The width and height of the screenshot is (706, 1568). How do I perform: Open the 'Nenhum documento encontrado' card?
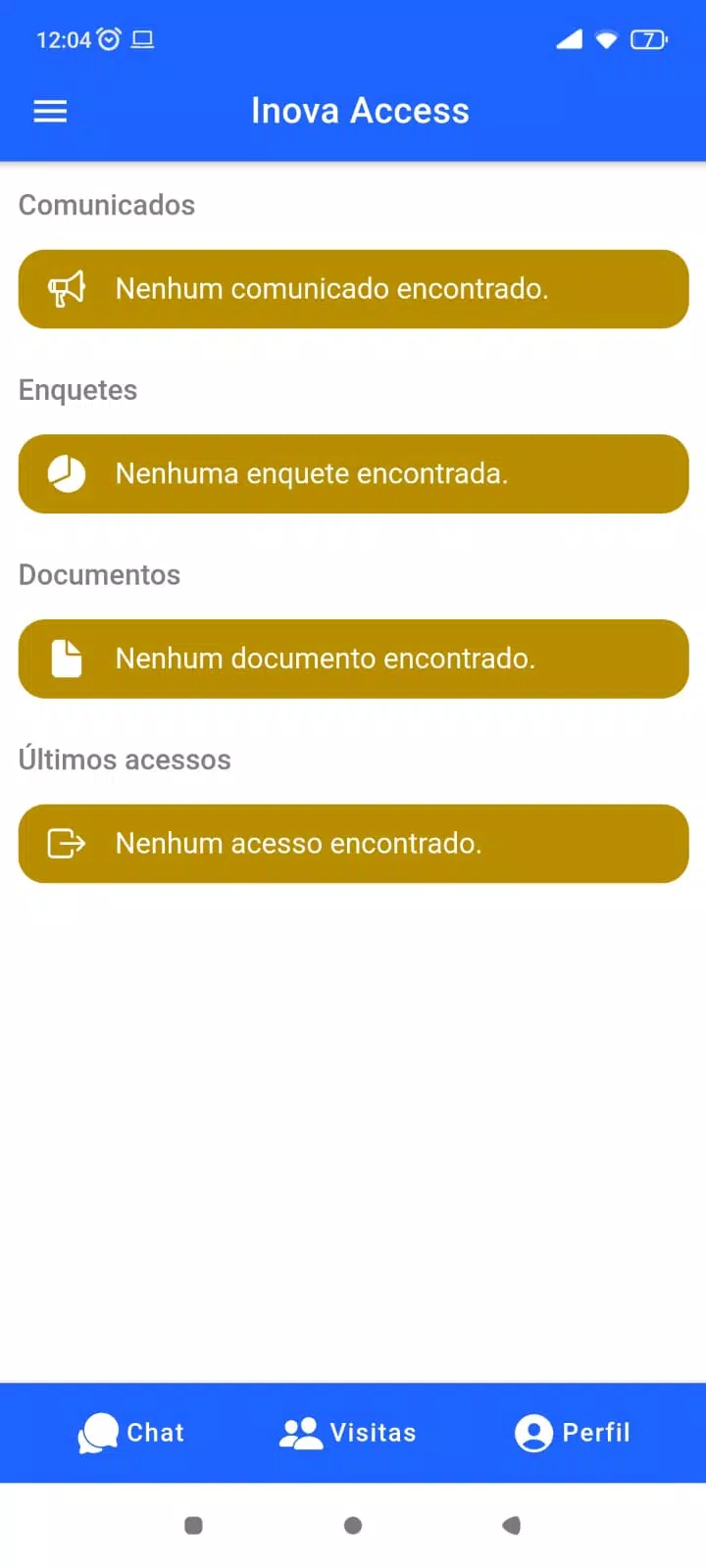(x=353, y=659)
